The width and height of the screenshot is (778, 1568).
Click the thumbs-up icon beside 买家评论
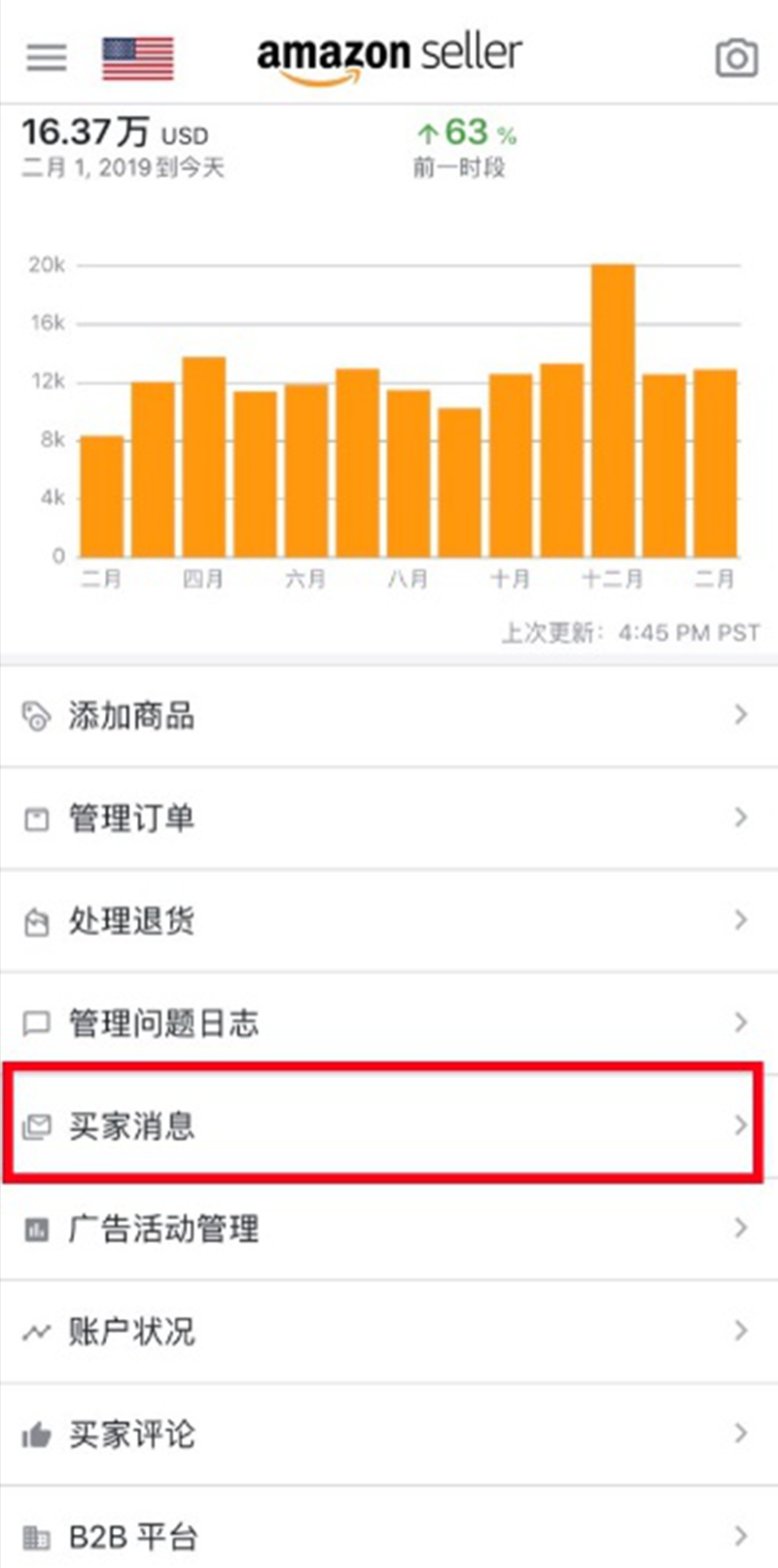pyautogui.click(x=36, y=1434)
